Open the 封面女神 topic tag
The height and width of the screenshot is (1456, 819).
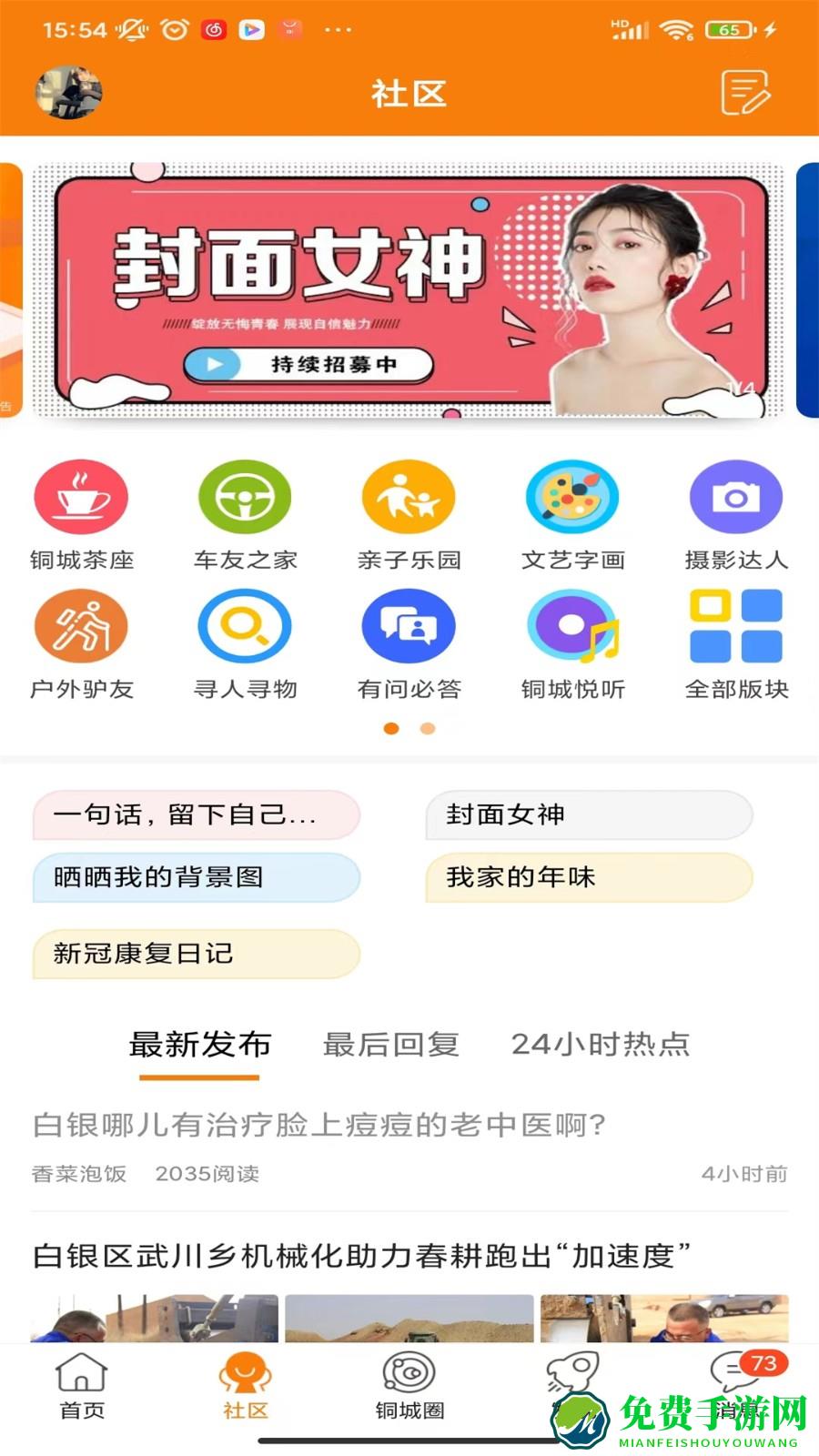(588, 815)
